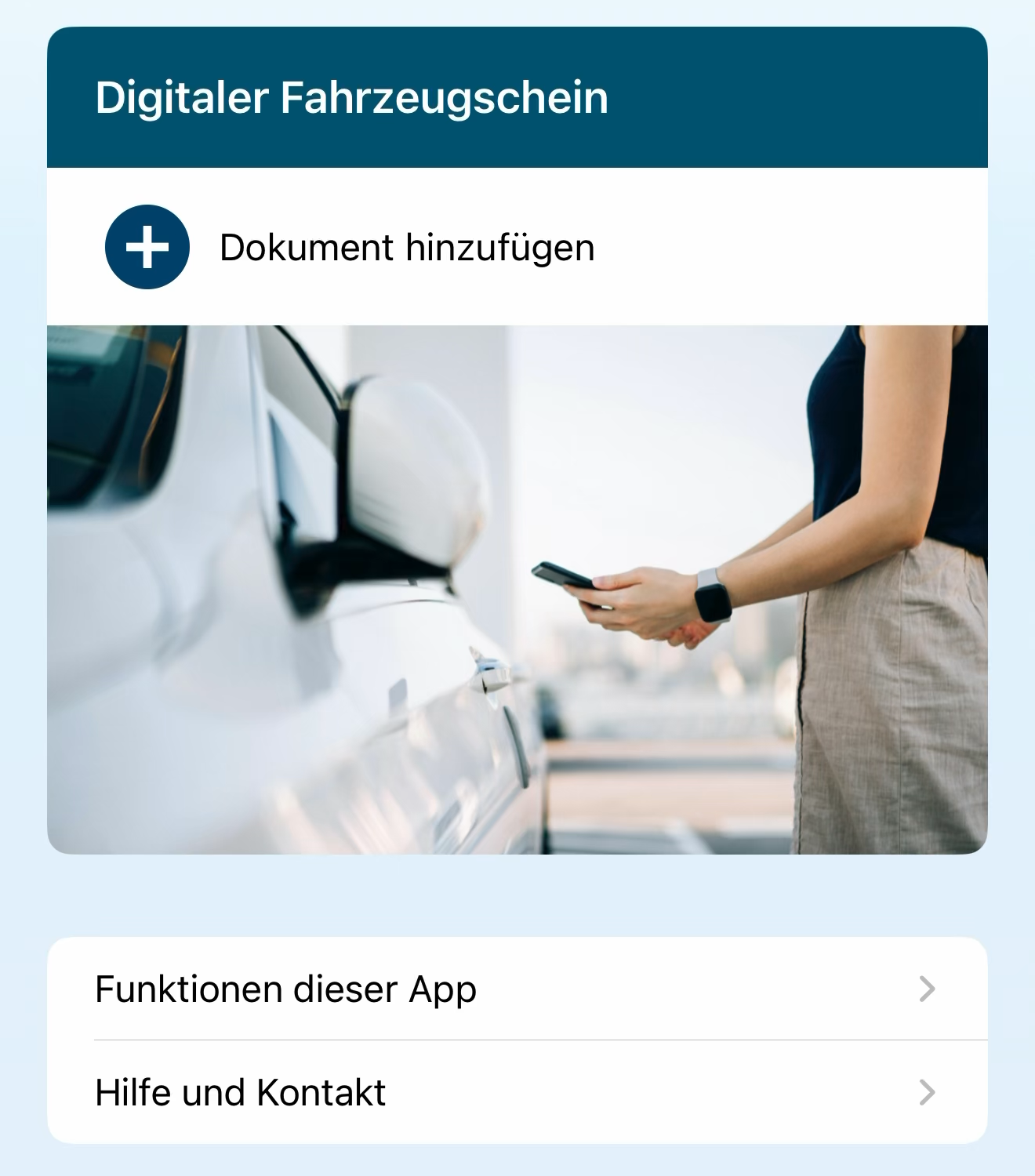Tap the car photo on the home card
The image size is (1035, 1176).
[x=517, y=588]
